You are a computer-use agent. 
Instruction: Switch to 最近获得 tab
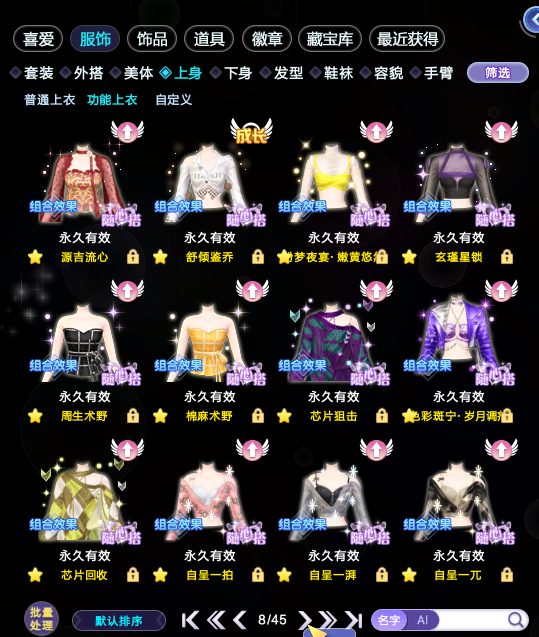(407, 39)
